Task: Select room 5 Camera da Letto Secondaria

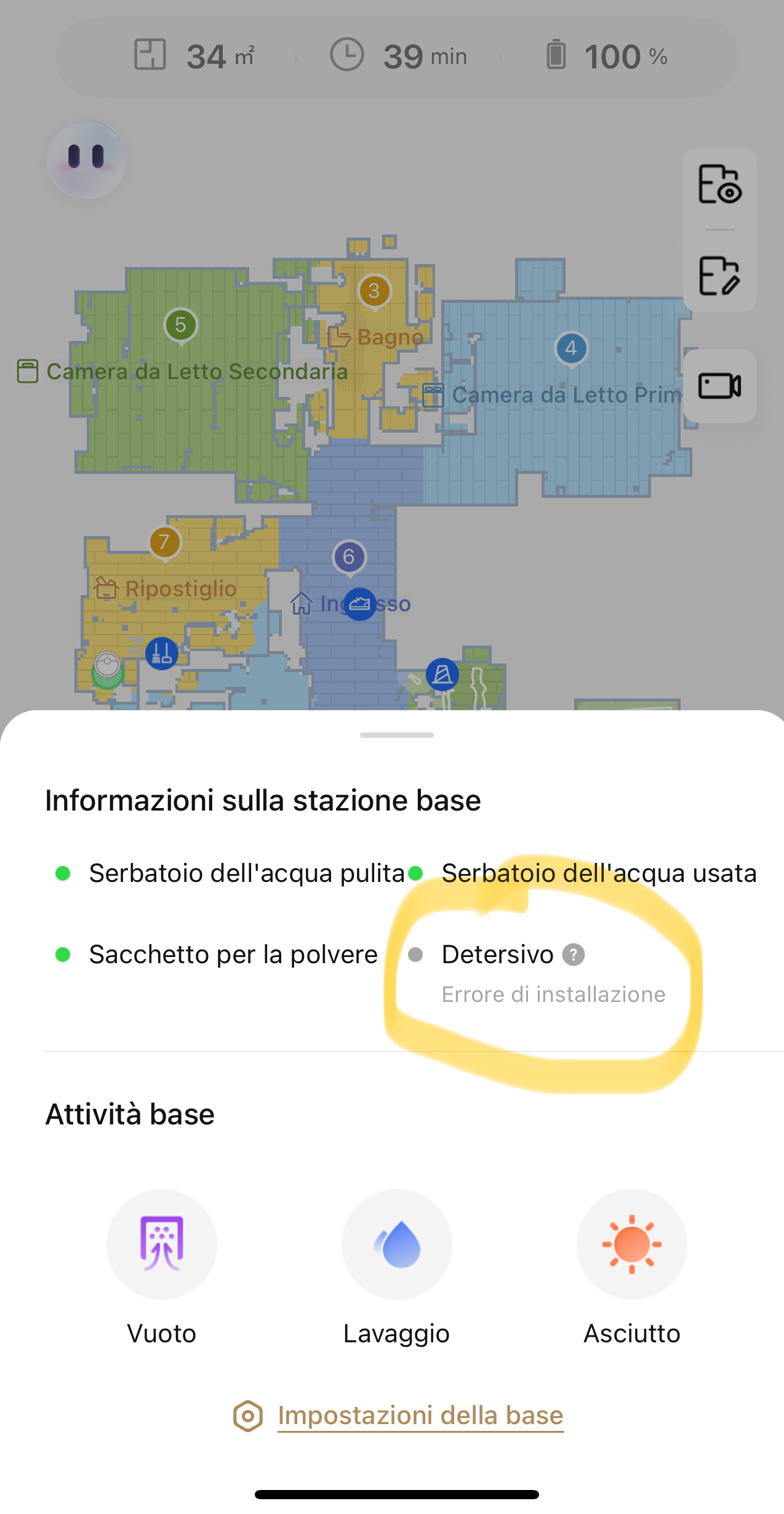Action: pyautogui.click(x=180, y=325)
